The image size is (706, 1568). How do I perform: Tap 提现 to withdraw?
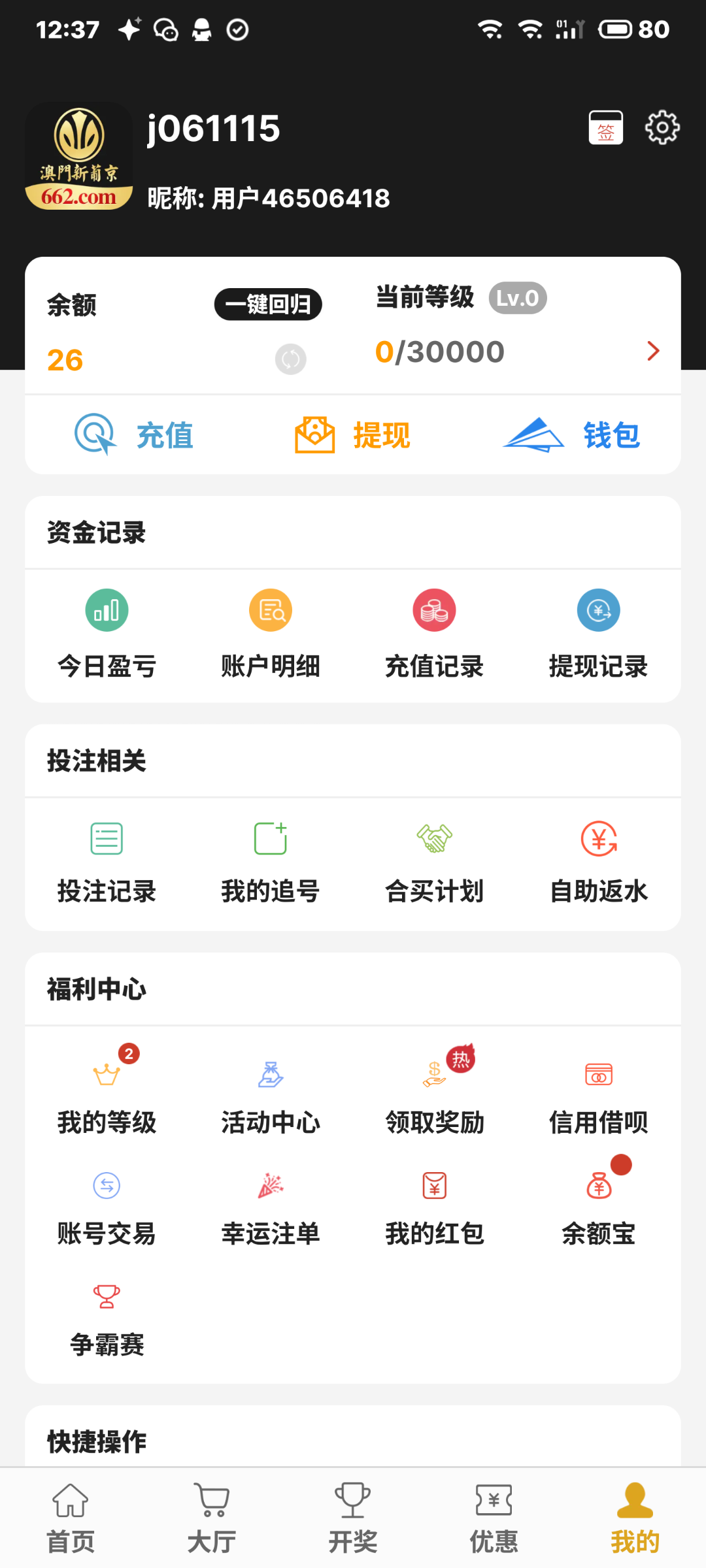coord(353,435)
